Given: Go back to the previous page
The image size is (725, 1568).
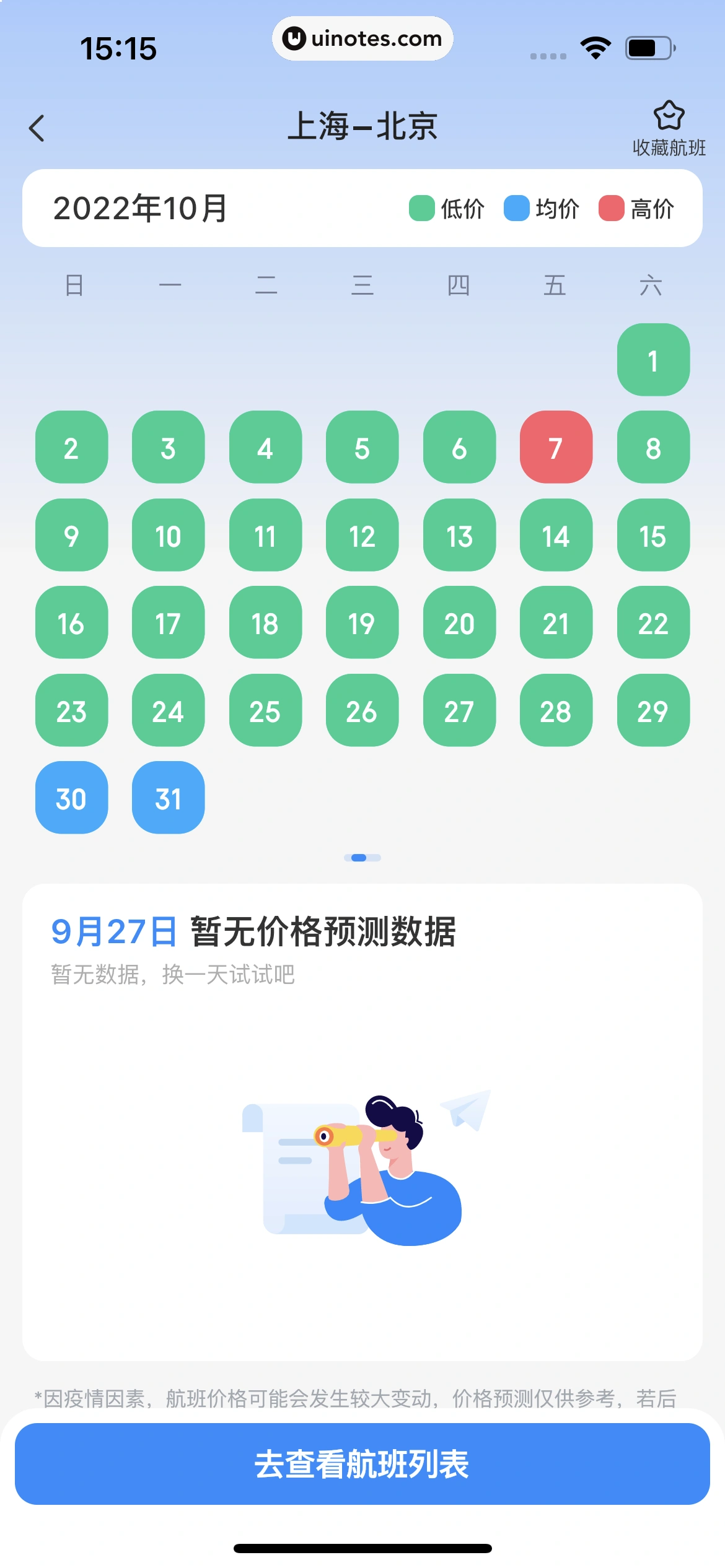Looking at the screenshot, I should coord(37,129).
